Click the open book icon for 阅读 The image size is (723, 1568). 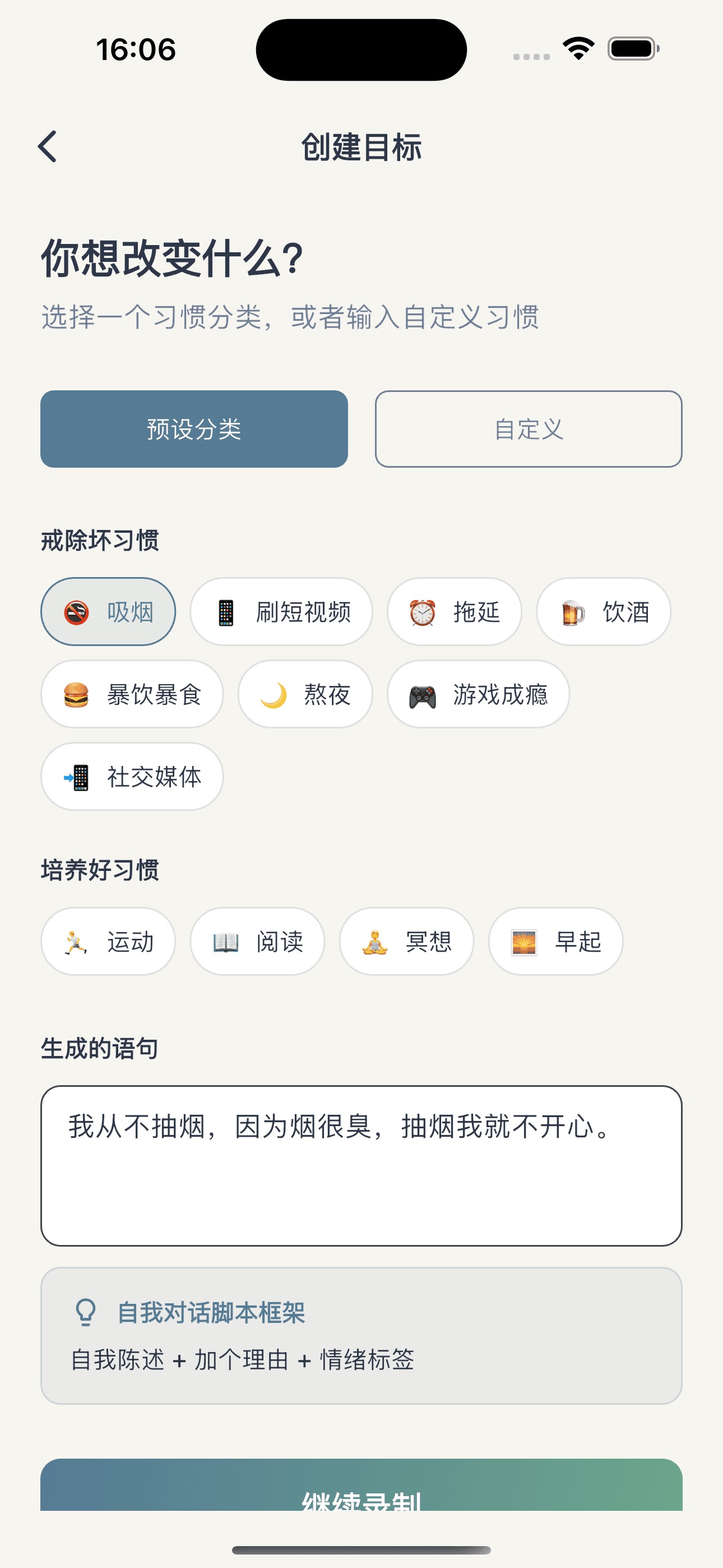click(x=226, y=941)
